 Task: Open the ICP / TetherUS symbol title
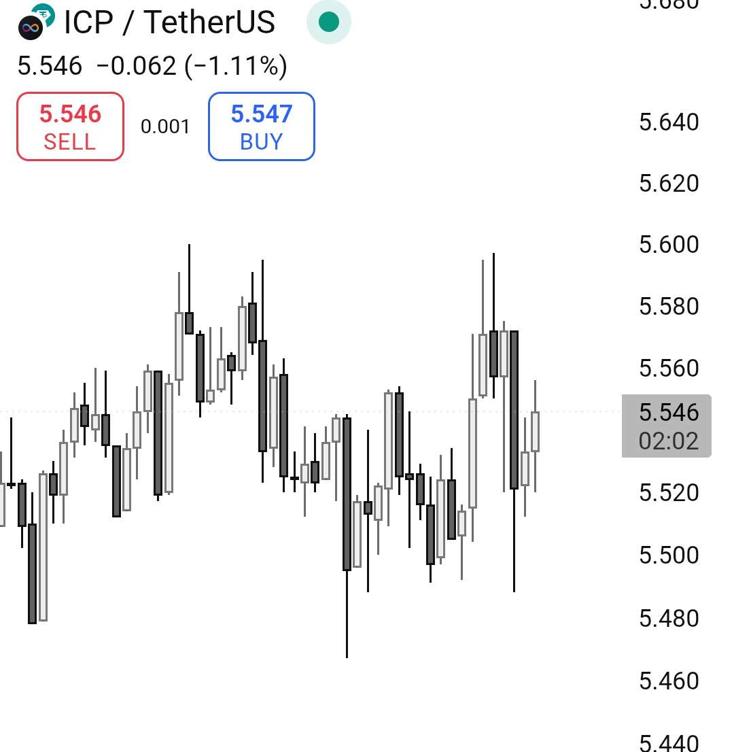pos(168,21)
